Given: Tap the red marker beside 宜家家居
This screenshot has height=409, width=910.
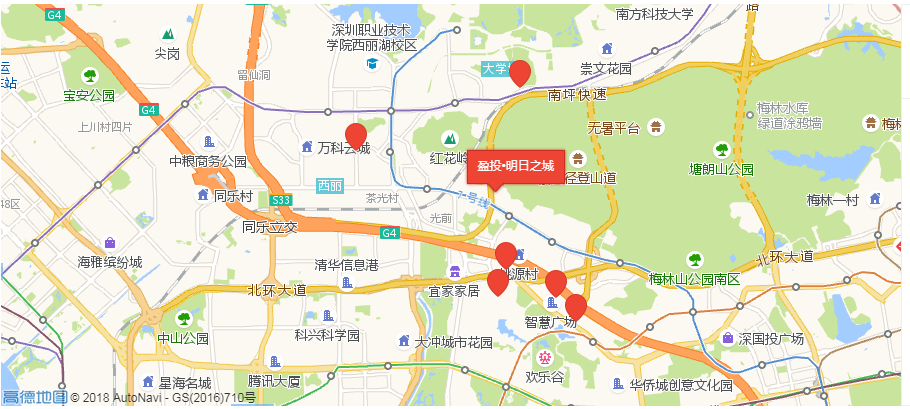Looking at the screenshot, I should point(498,281).
